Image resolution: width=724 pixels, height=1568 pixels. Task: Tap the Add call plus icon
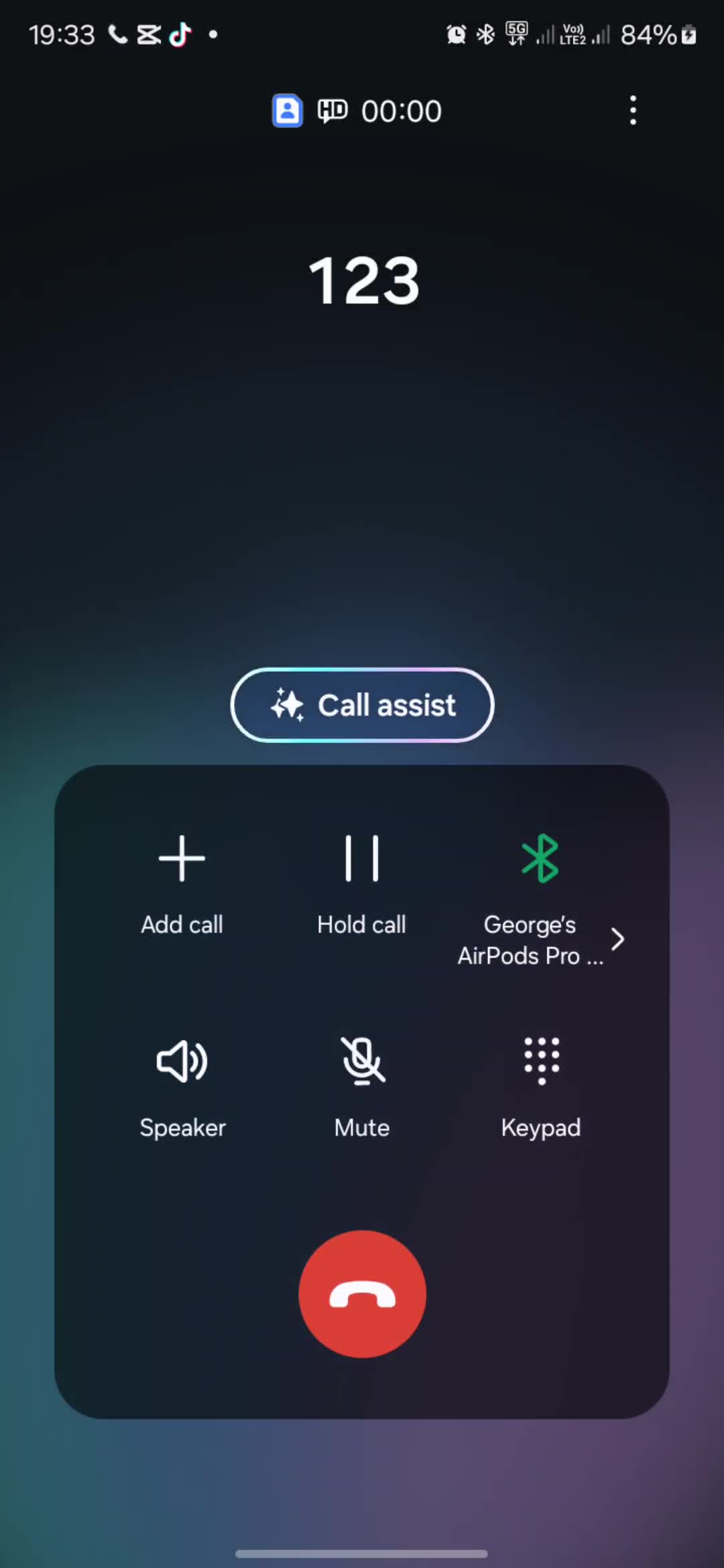(x=182, y=858)
